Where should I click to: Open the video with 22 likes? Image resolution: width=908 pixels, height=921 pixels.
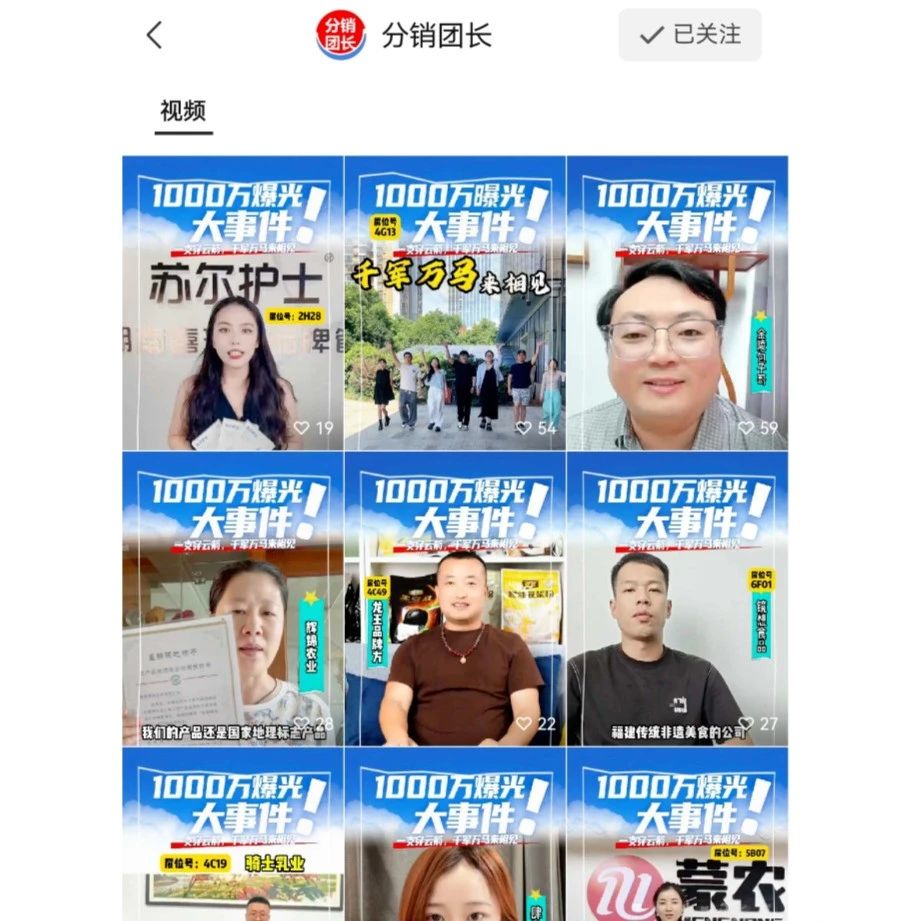coord(455,599)
